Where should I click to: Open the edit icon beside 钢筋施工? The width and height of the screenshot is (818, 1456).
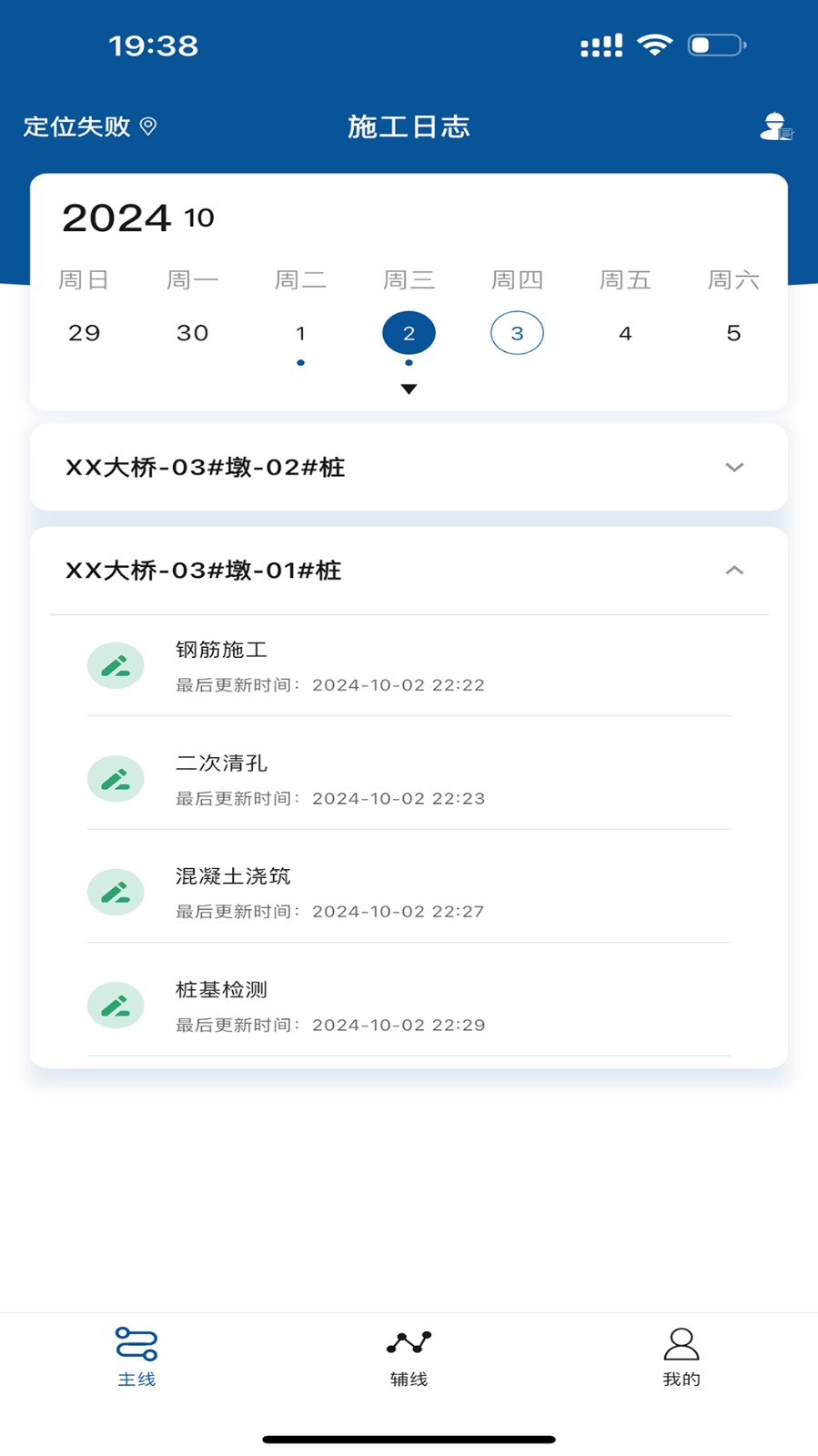coord(116,665)
